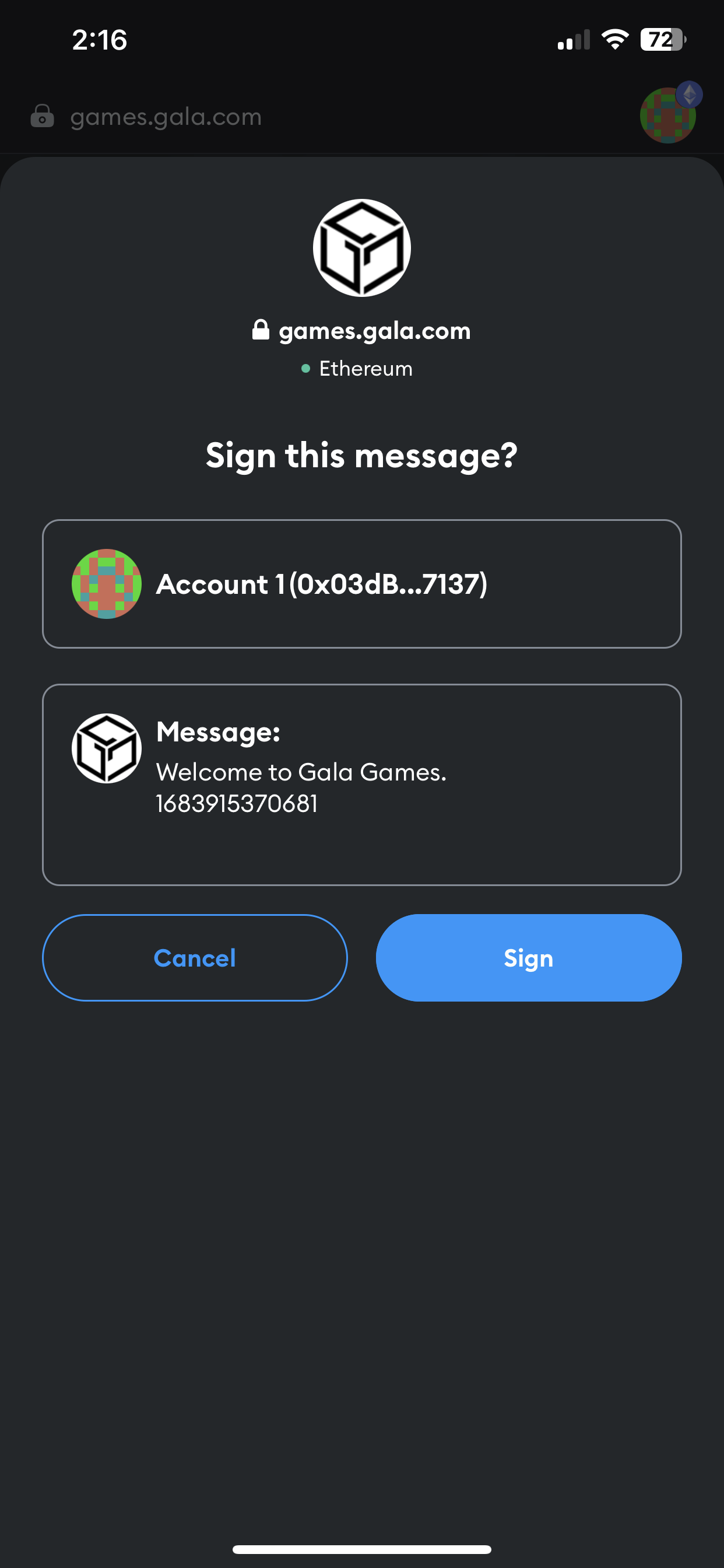The width and height of the screenshot is (724, 1568).
Task: Tap the games.gala.com address bar
Action: [x=166, y=116]
